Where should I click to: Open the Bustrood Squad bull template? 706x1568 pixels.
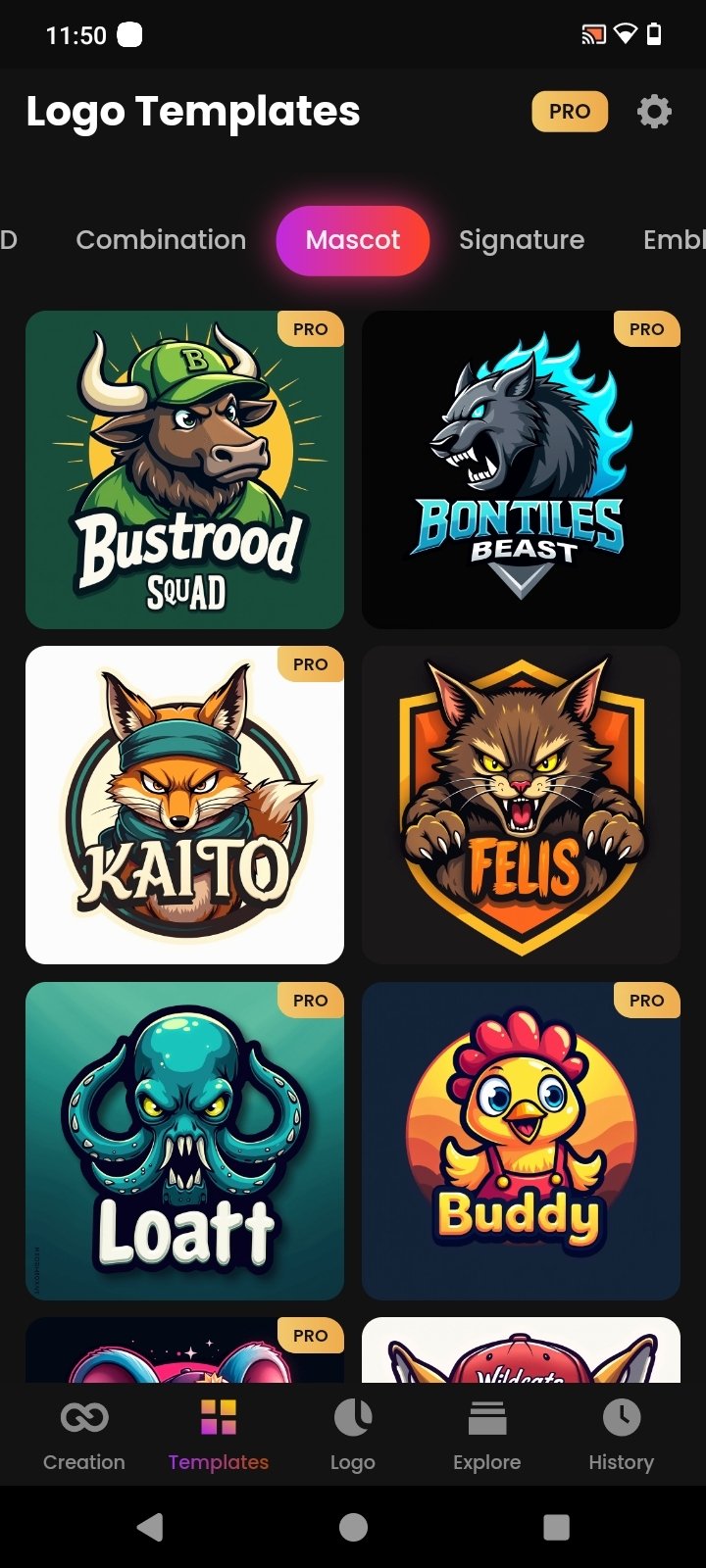(x=184, y=469)
